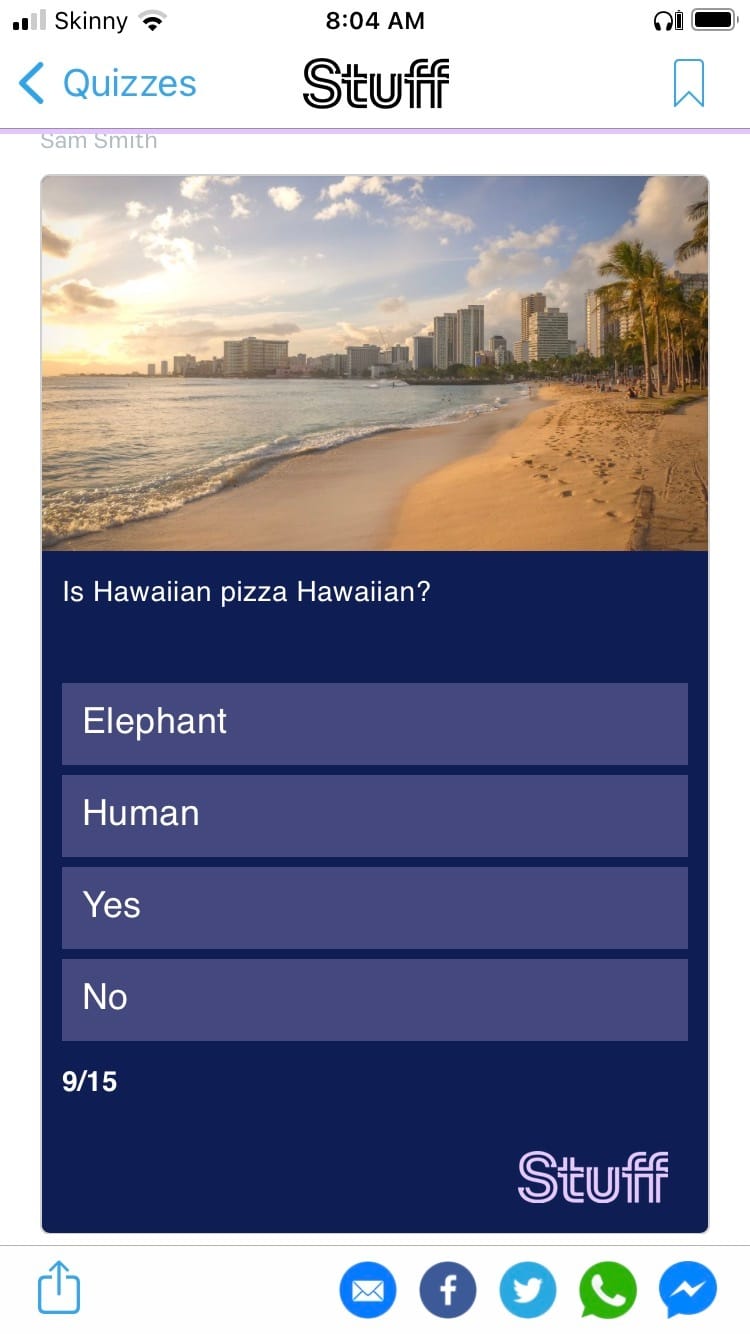This screenshot has width=750, height=1334.
Task: Share the quiz via email
Action: (368, 1290)
